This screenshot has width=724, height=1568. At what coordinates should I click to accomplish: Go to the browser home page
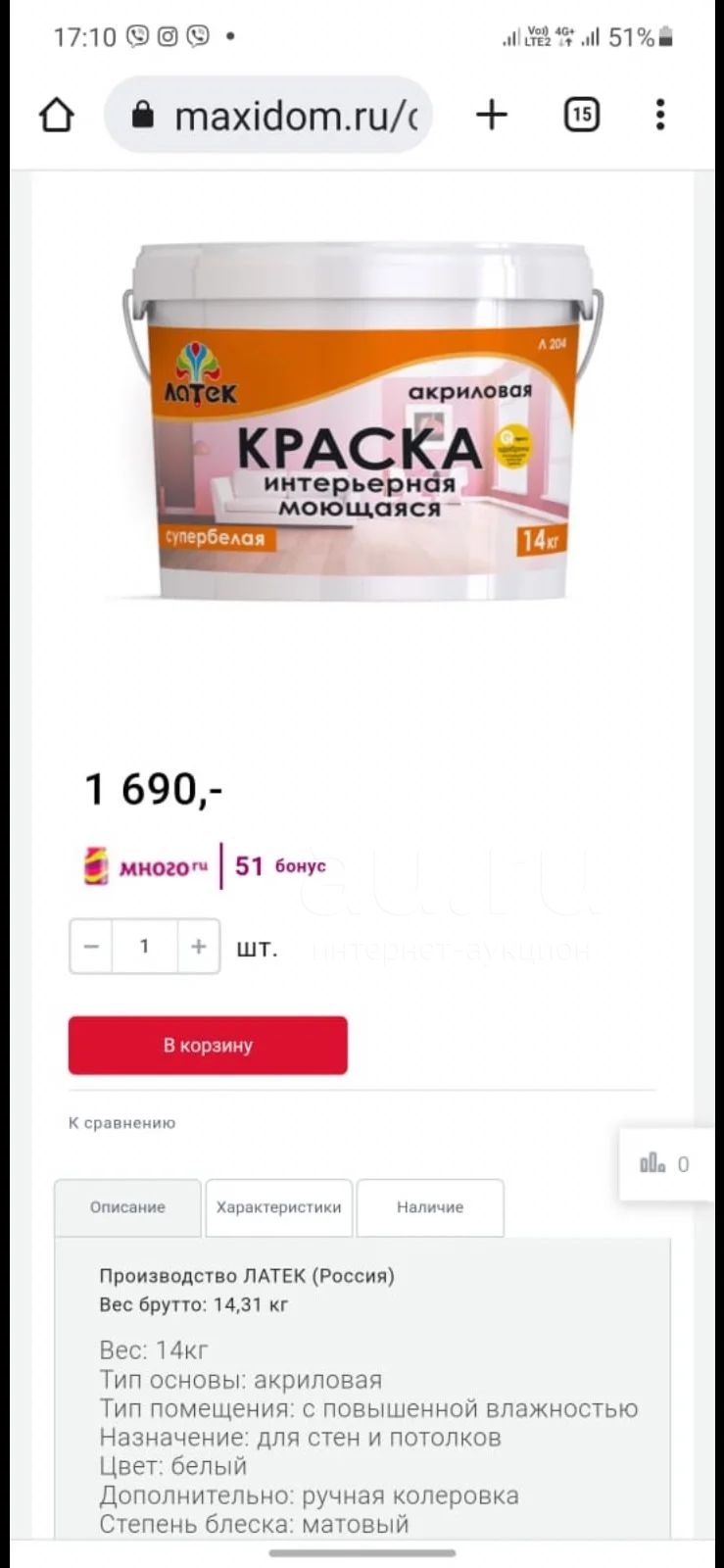[x=56, y=116]
